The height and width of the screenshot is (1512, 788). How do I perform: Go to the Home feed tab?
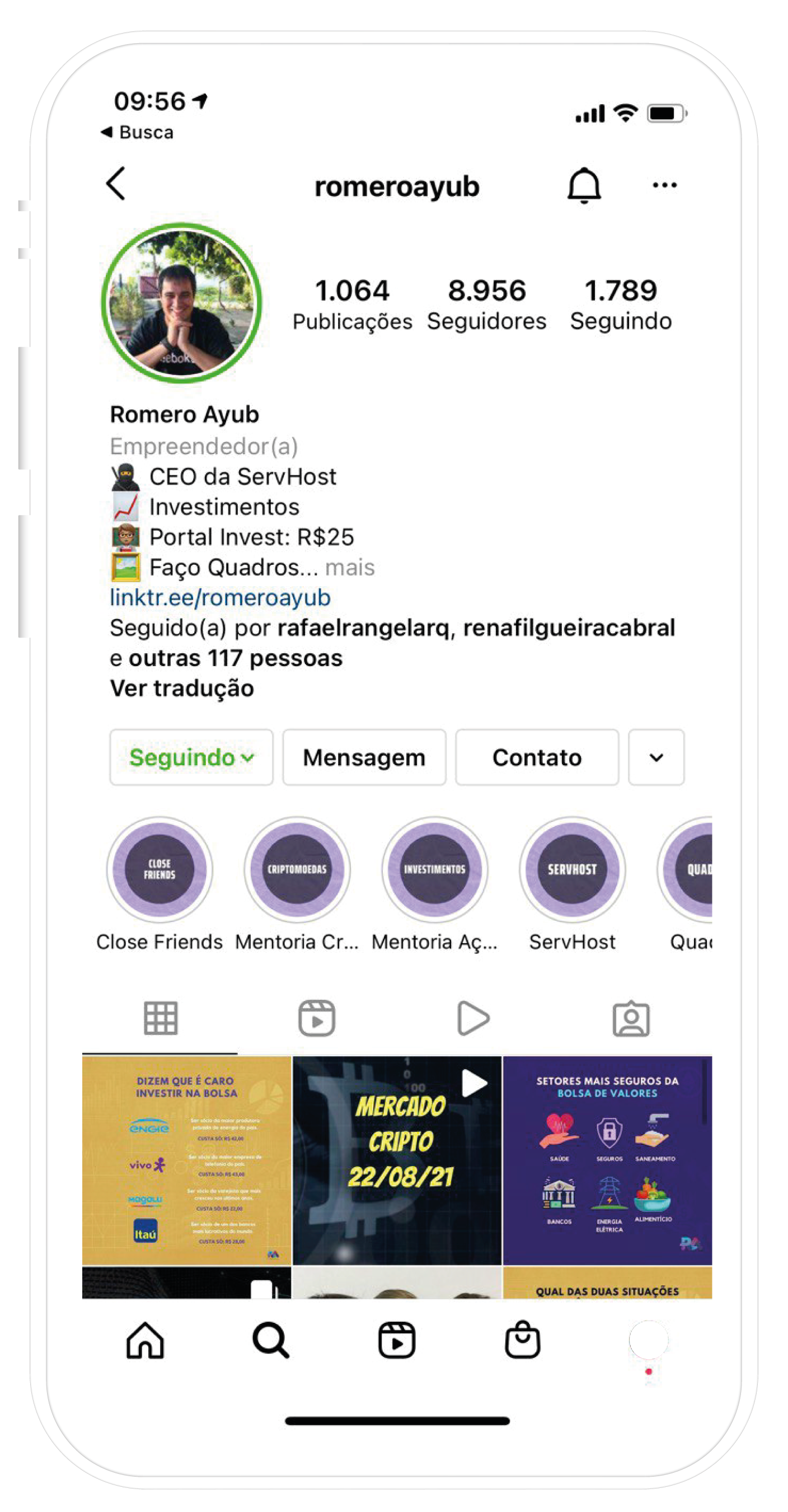pos(145,1341)
